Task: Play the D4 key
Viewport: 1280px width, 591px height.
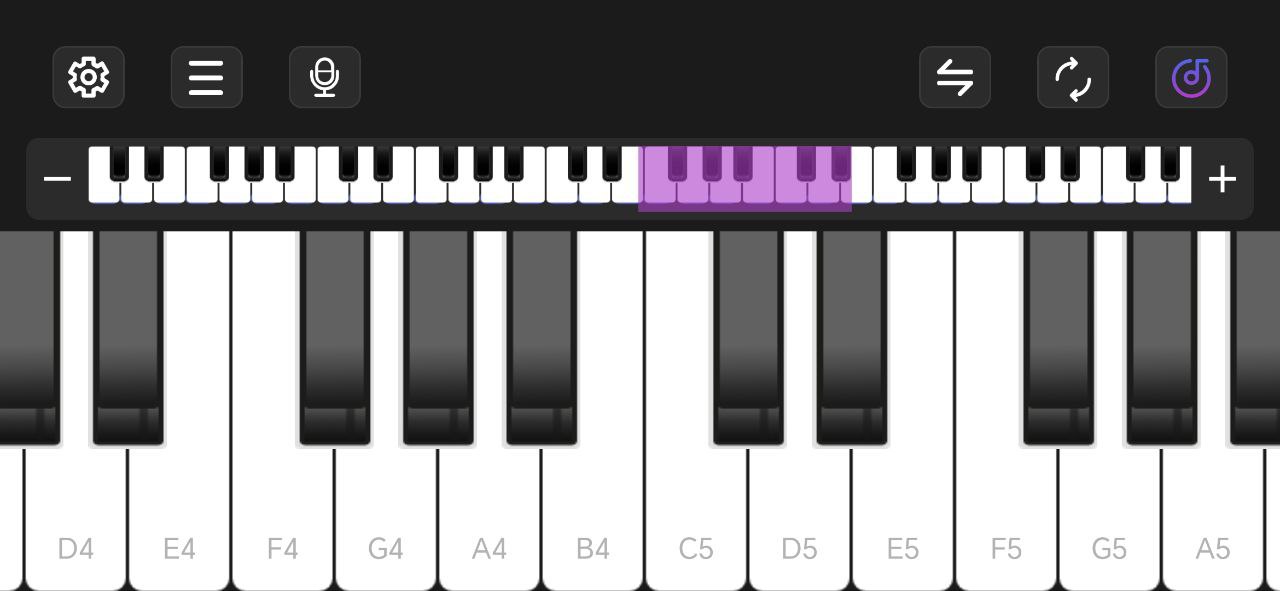Action: (x=76, y=520)
